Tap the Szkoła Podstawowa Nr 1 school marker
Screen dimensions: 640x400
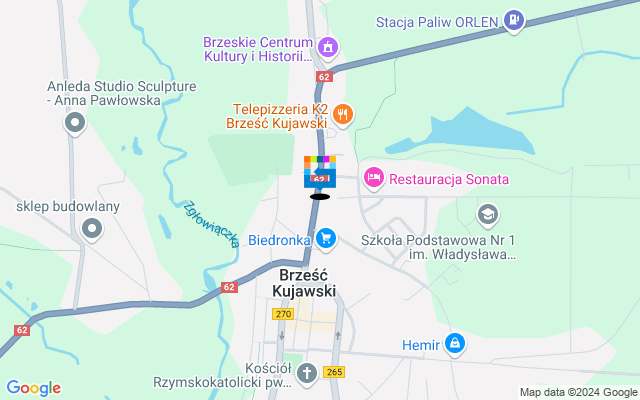tap(487, 213)
